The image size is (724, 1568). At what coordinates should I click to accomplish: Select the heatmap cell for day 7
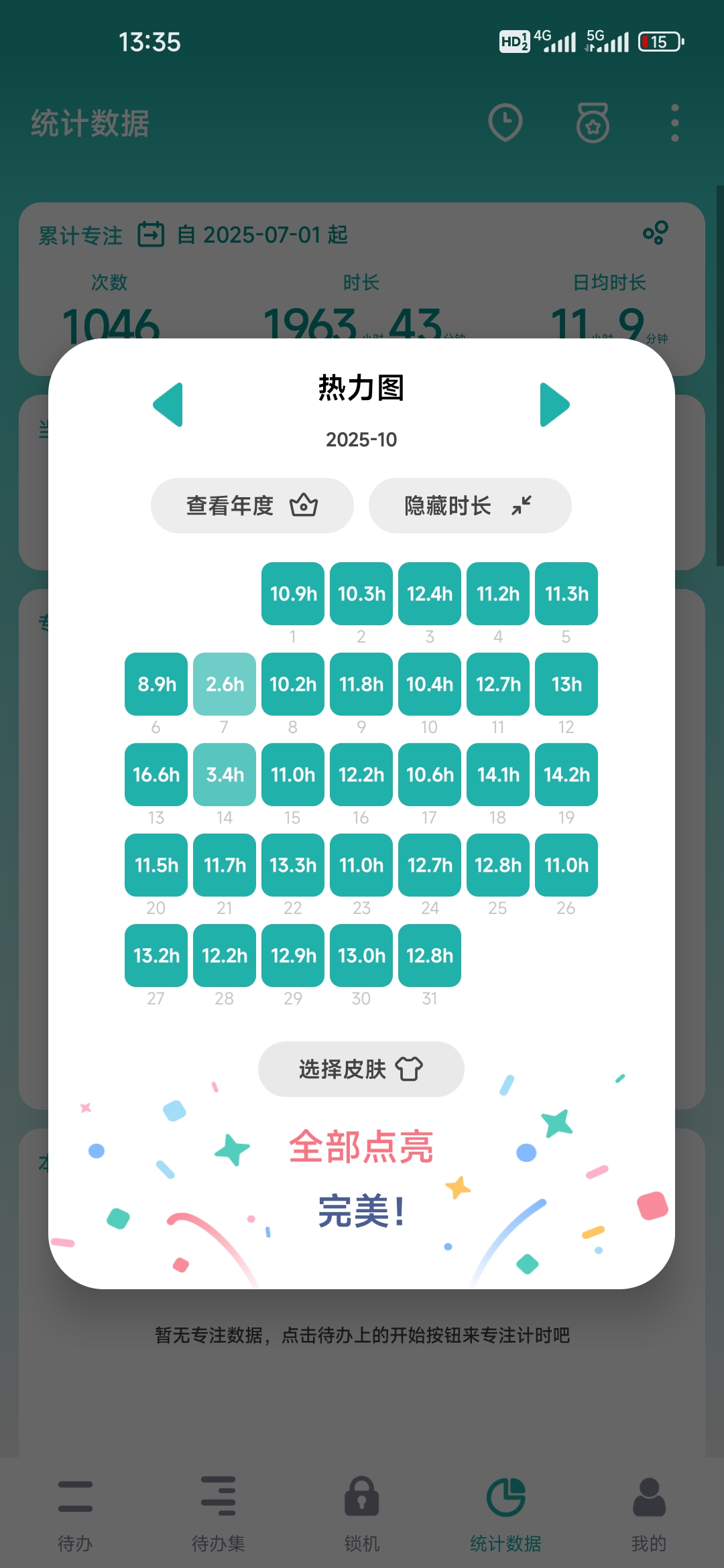pyautogui.click(x=225, y=684)
